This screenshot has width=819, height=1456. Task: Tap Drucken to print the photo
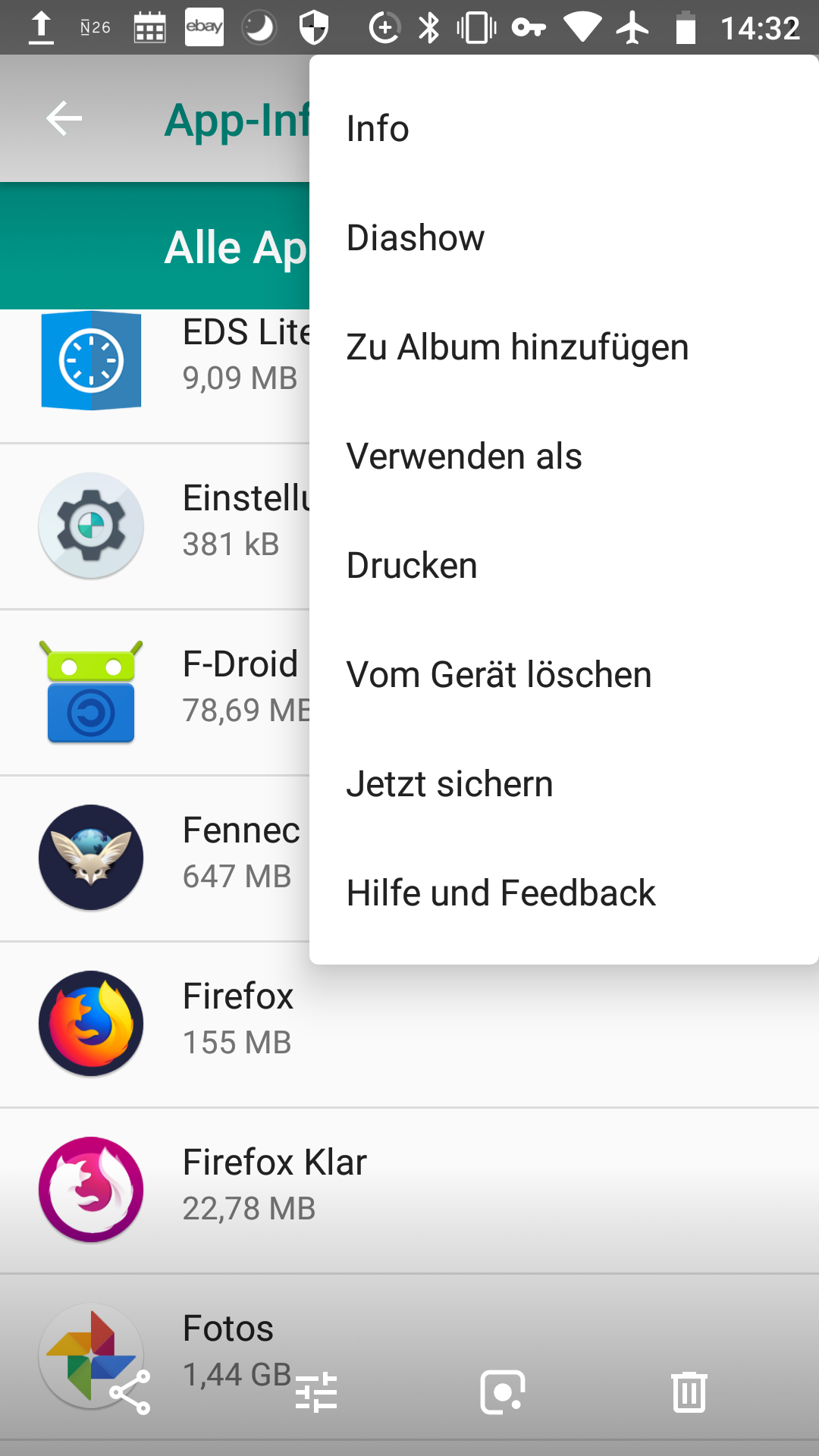[412, 565]
